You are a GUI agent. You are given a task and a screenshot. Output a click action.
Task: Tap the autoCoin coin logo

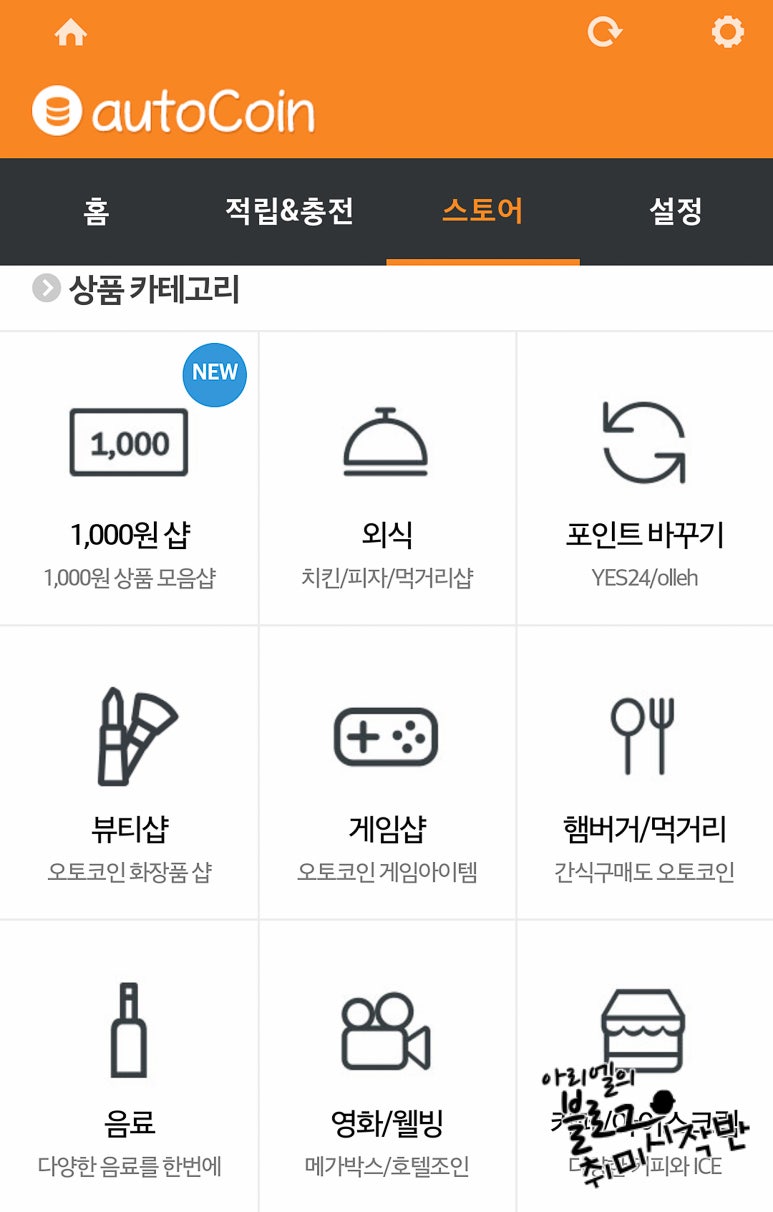56,108
